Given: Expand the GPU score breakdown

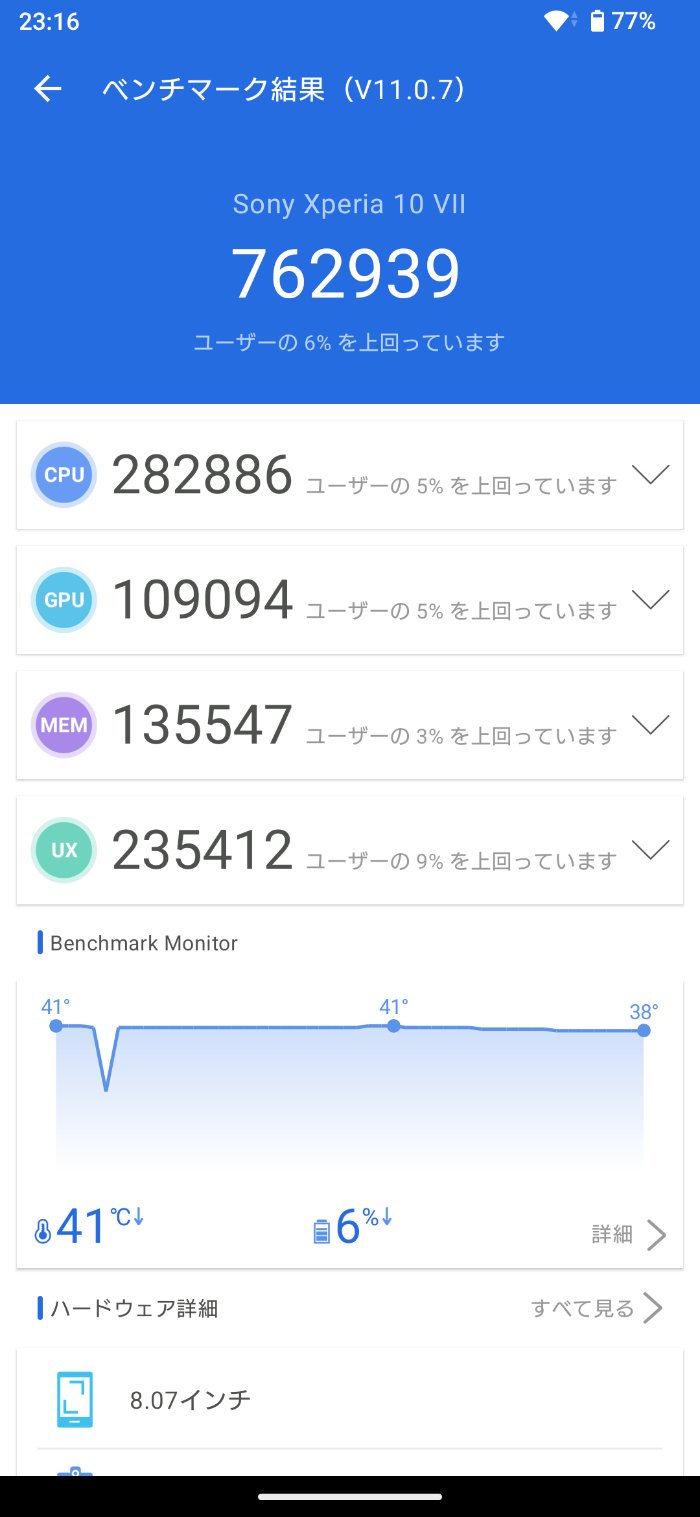Looking at the screenshot, I should pyautogui.click(x=650, y=600).
